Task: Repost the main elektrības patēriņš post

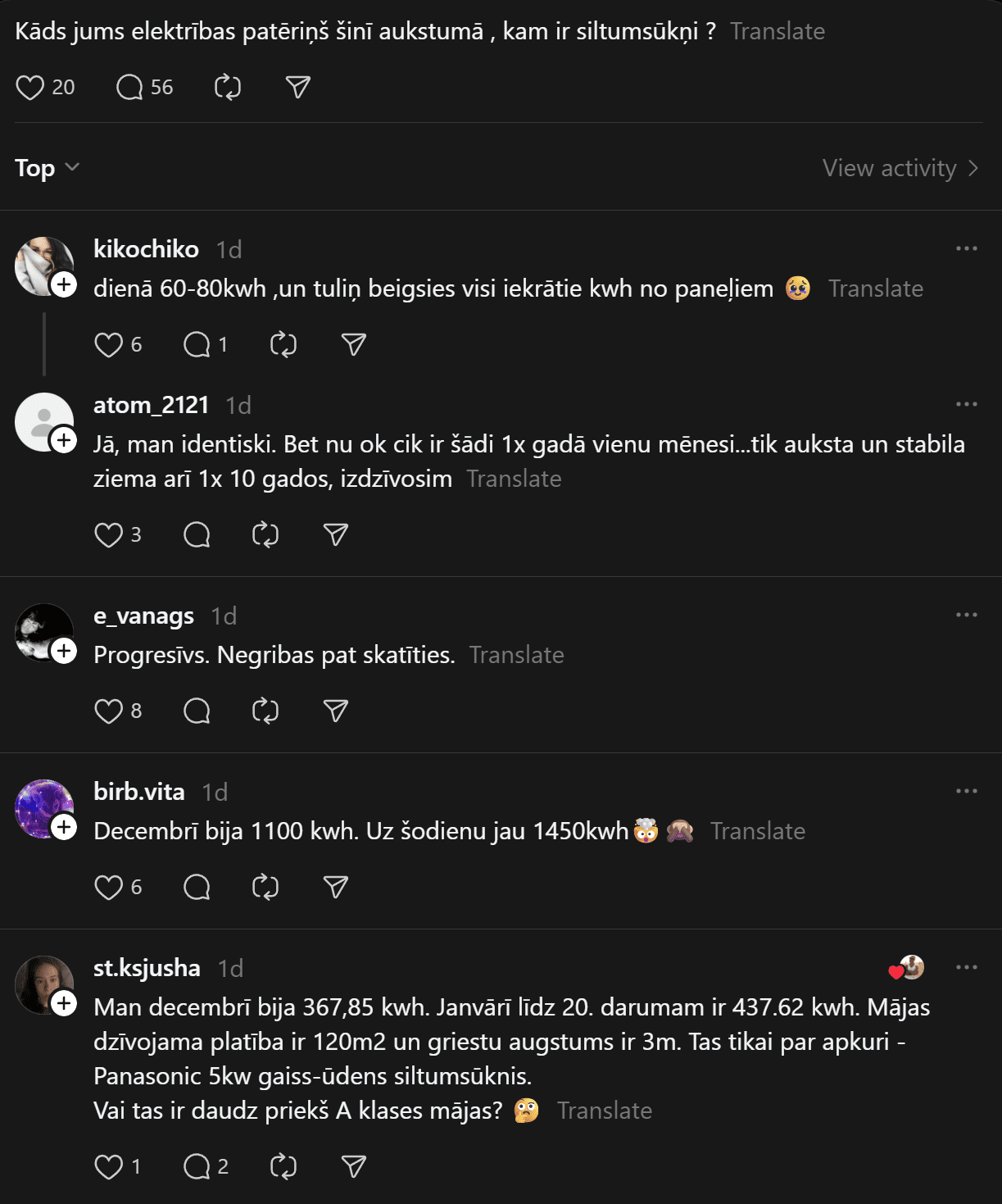Action: (x=227, y=87)
